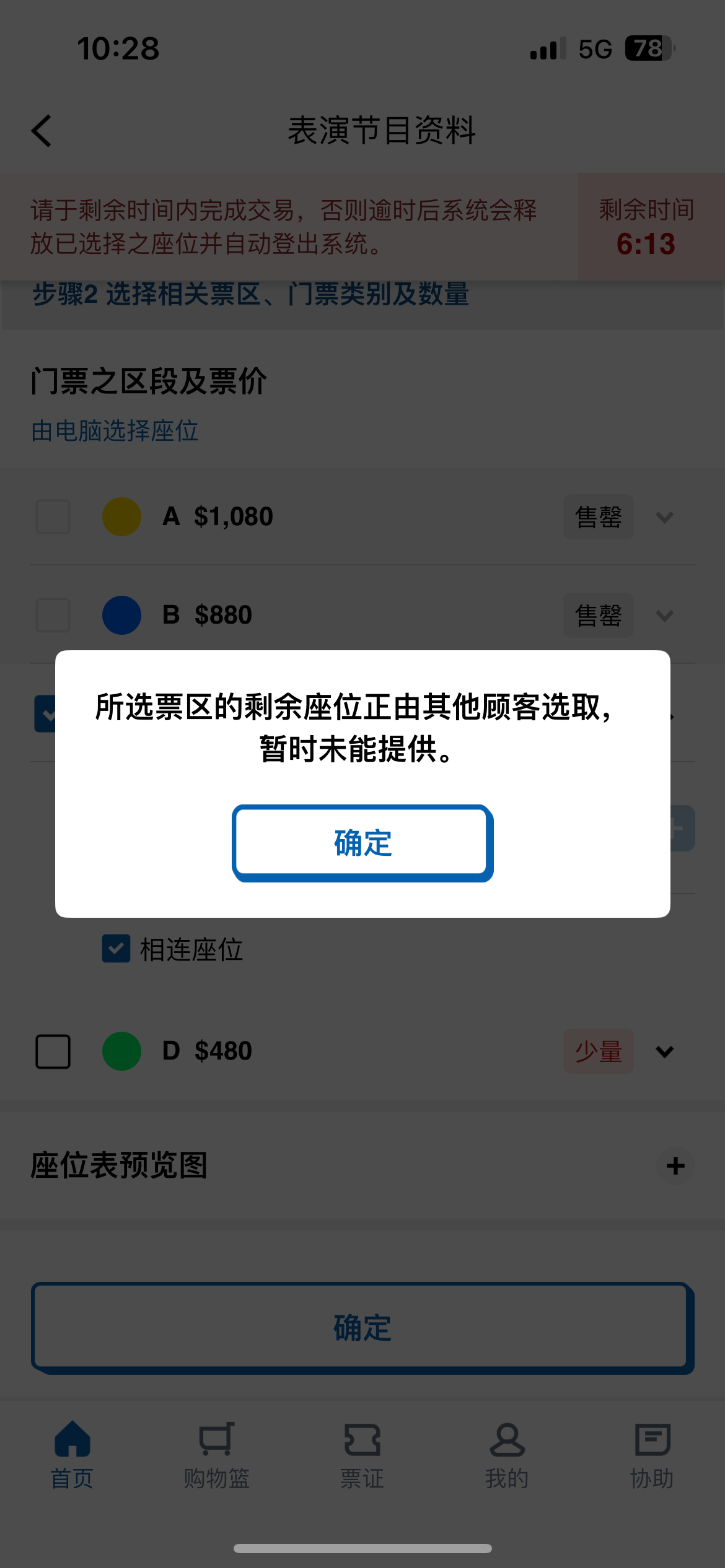This screenshot has height=1568, width=725.
Task: Open the 购物篮 tab
Action: click(x=217, y=1454)
